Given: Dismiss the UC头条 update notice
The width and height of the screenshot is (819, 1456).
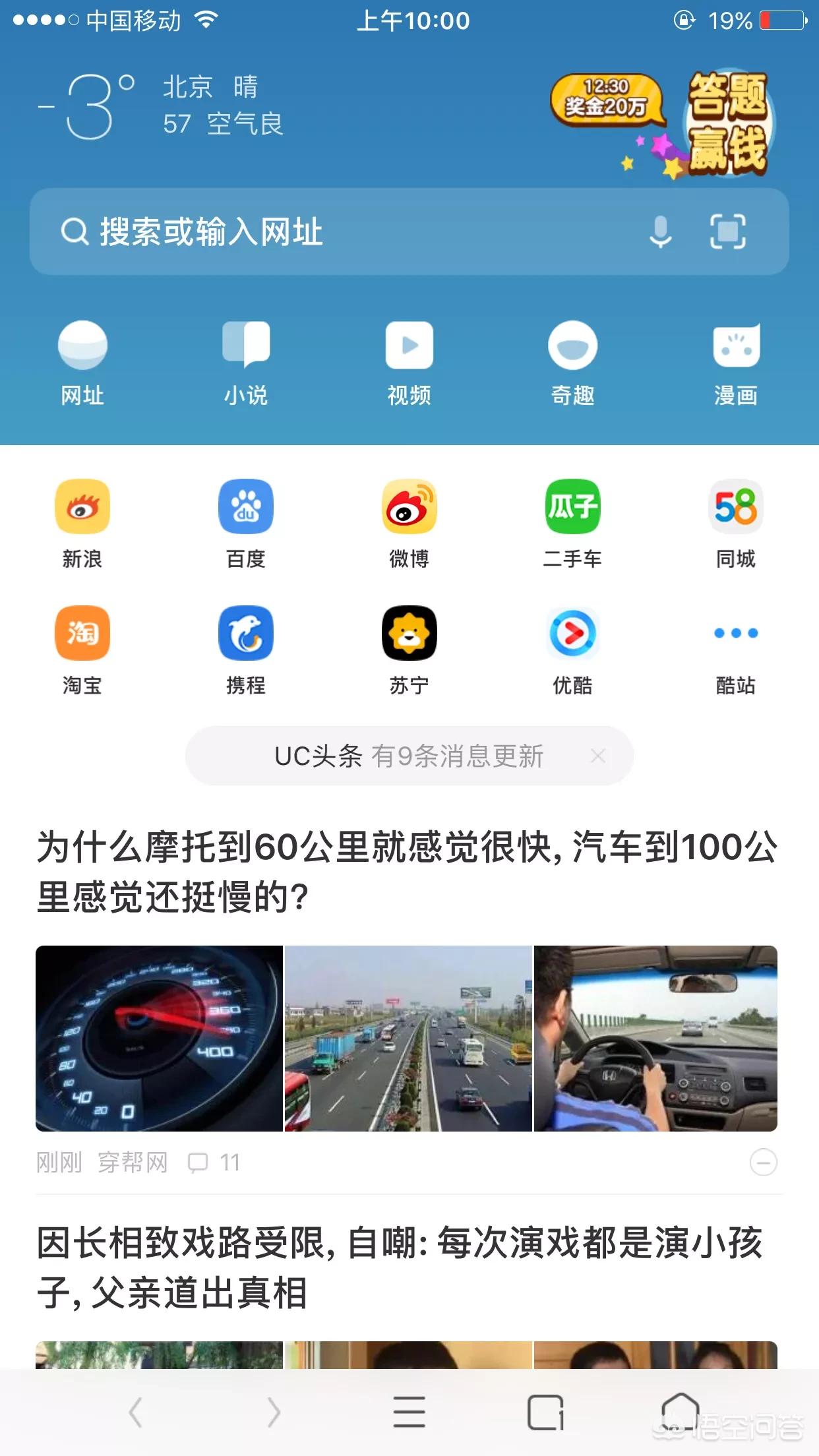Looking at the screenshot, I should 598,756.
